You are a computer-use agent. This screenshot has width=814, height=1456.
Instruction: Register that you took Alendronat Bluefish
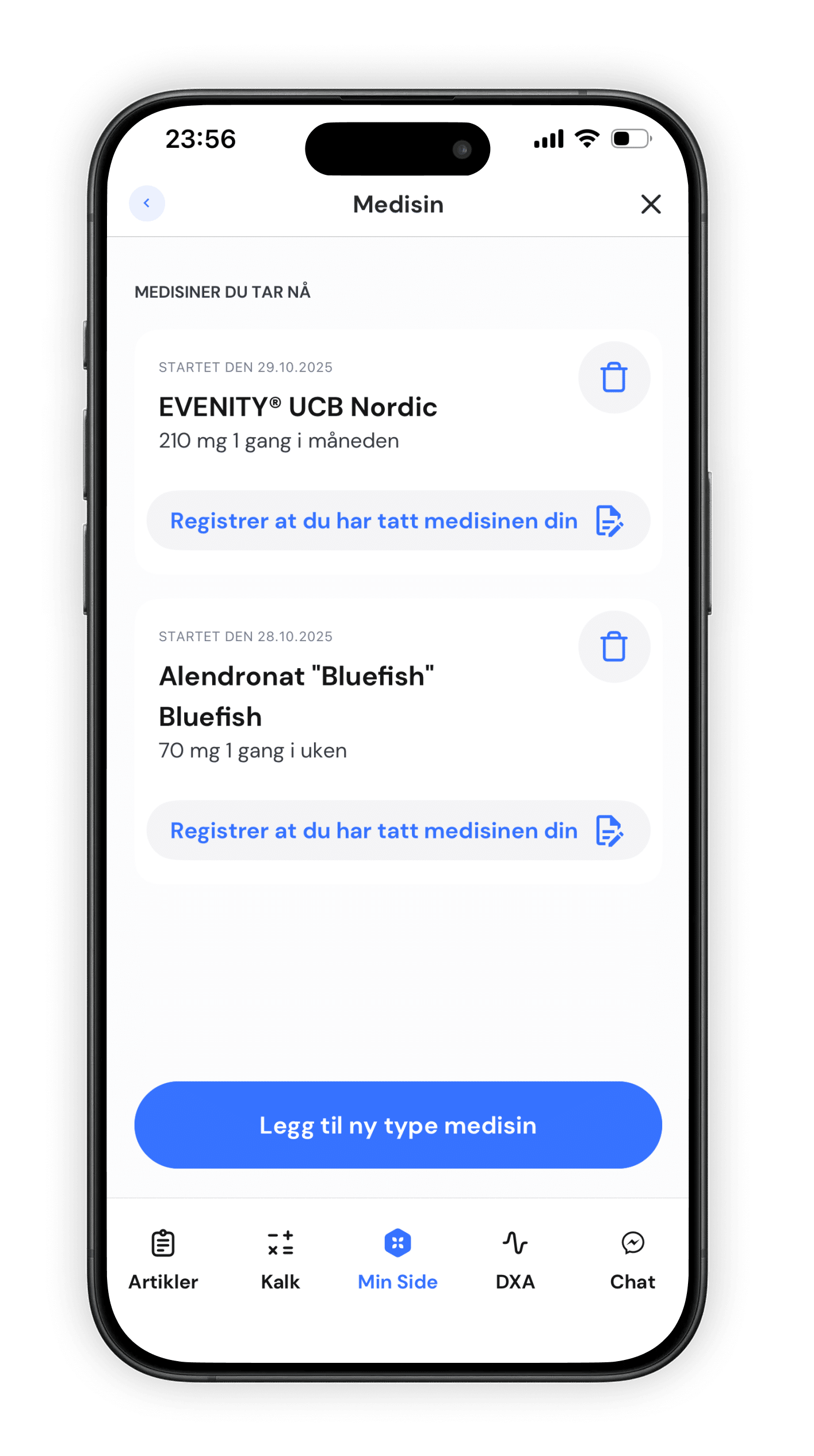[398, 831]
